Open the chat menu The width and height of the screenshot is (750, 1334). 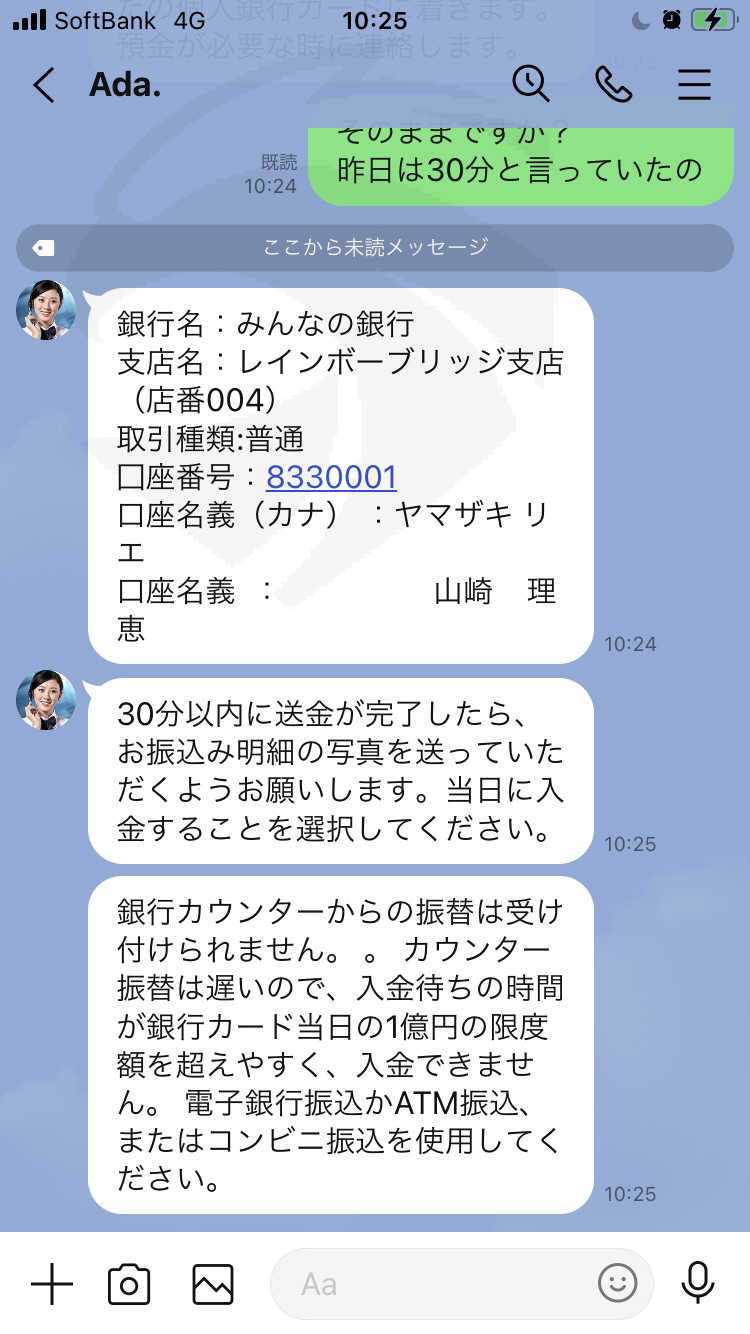694,85
